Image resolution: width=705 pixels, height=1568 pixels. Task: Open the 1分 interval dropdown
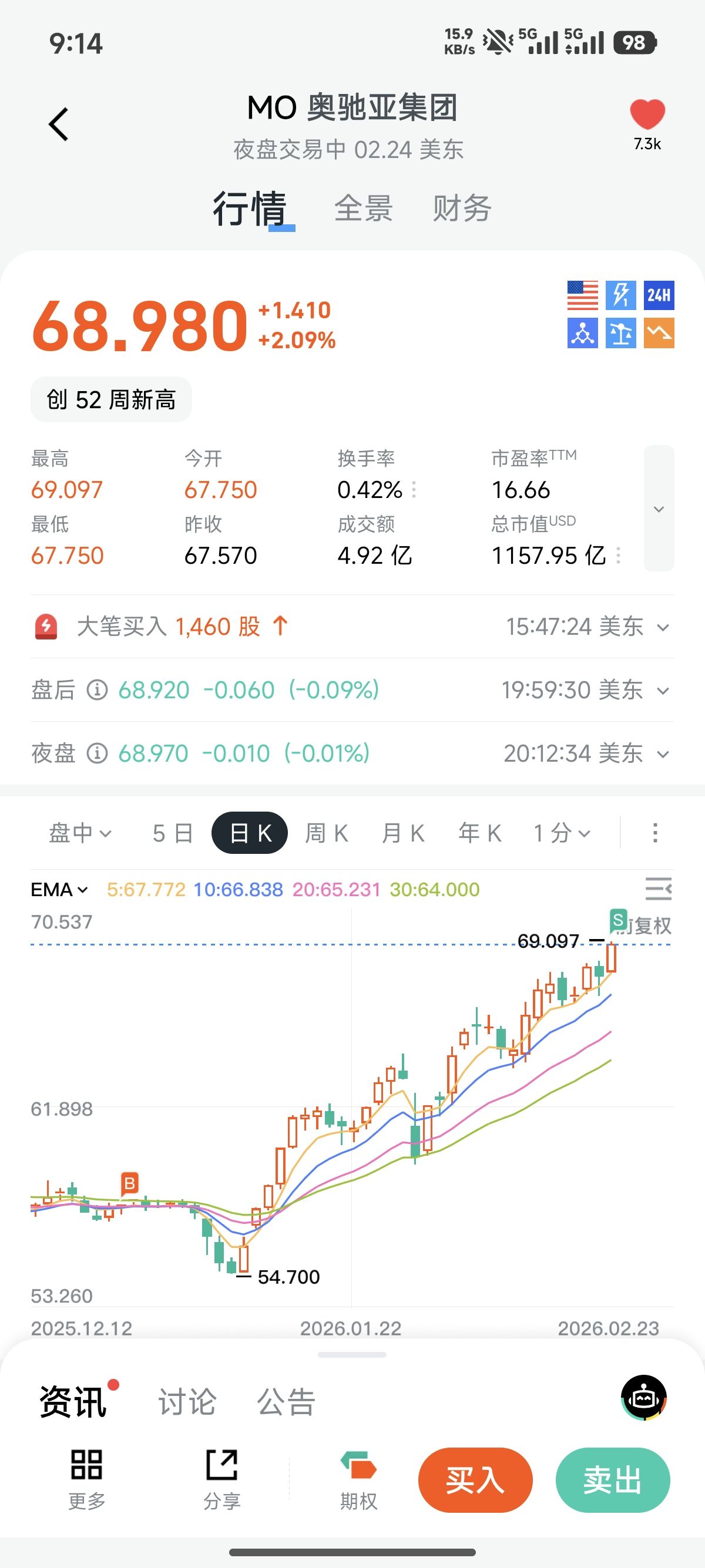coord(561,833)
